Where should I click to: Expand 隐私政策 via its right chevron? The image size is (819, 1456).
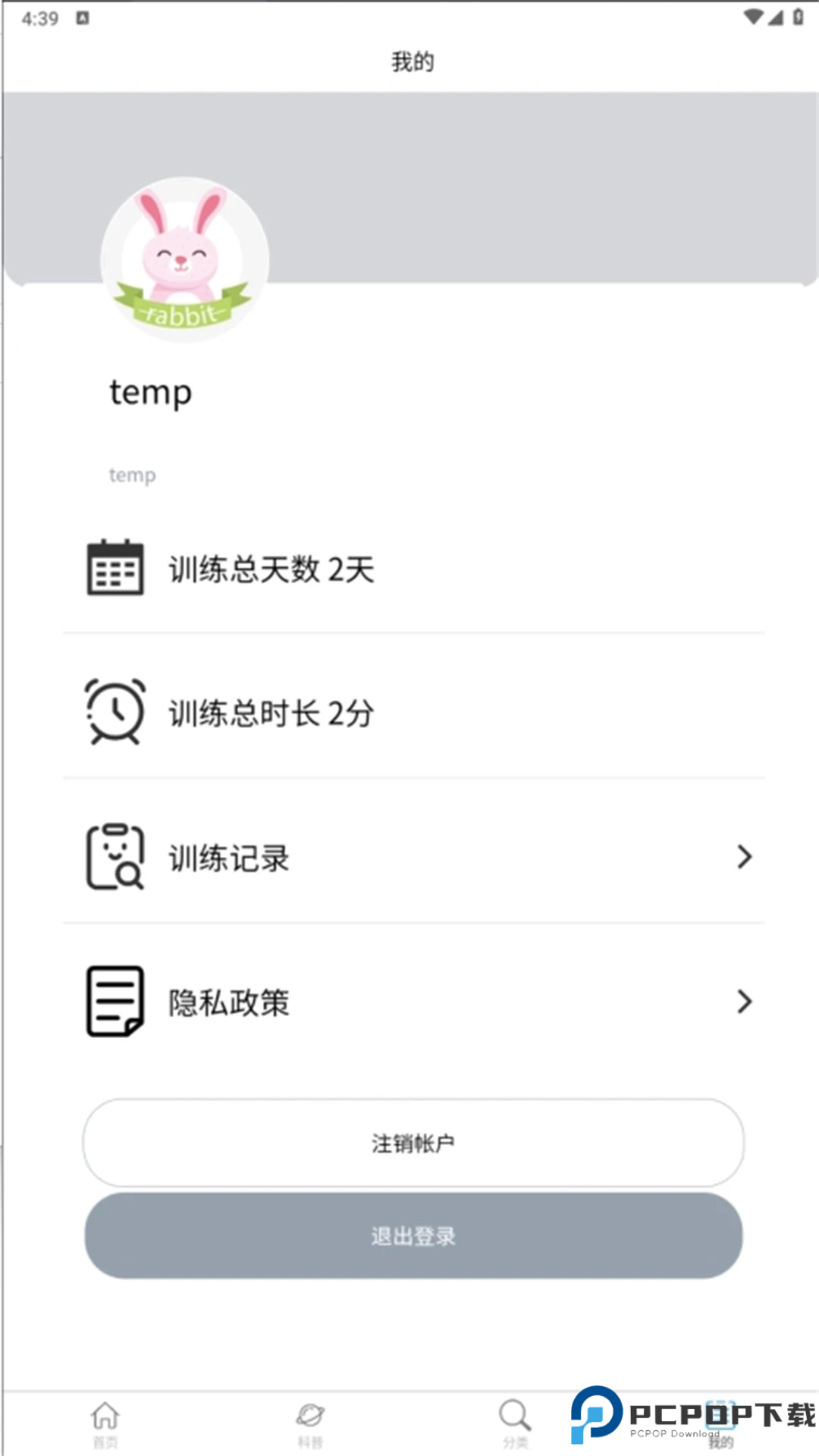(x=744, y=1003)
